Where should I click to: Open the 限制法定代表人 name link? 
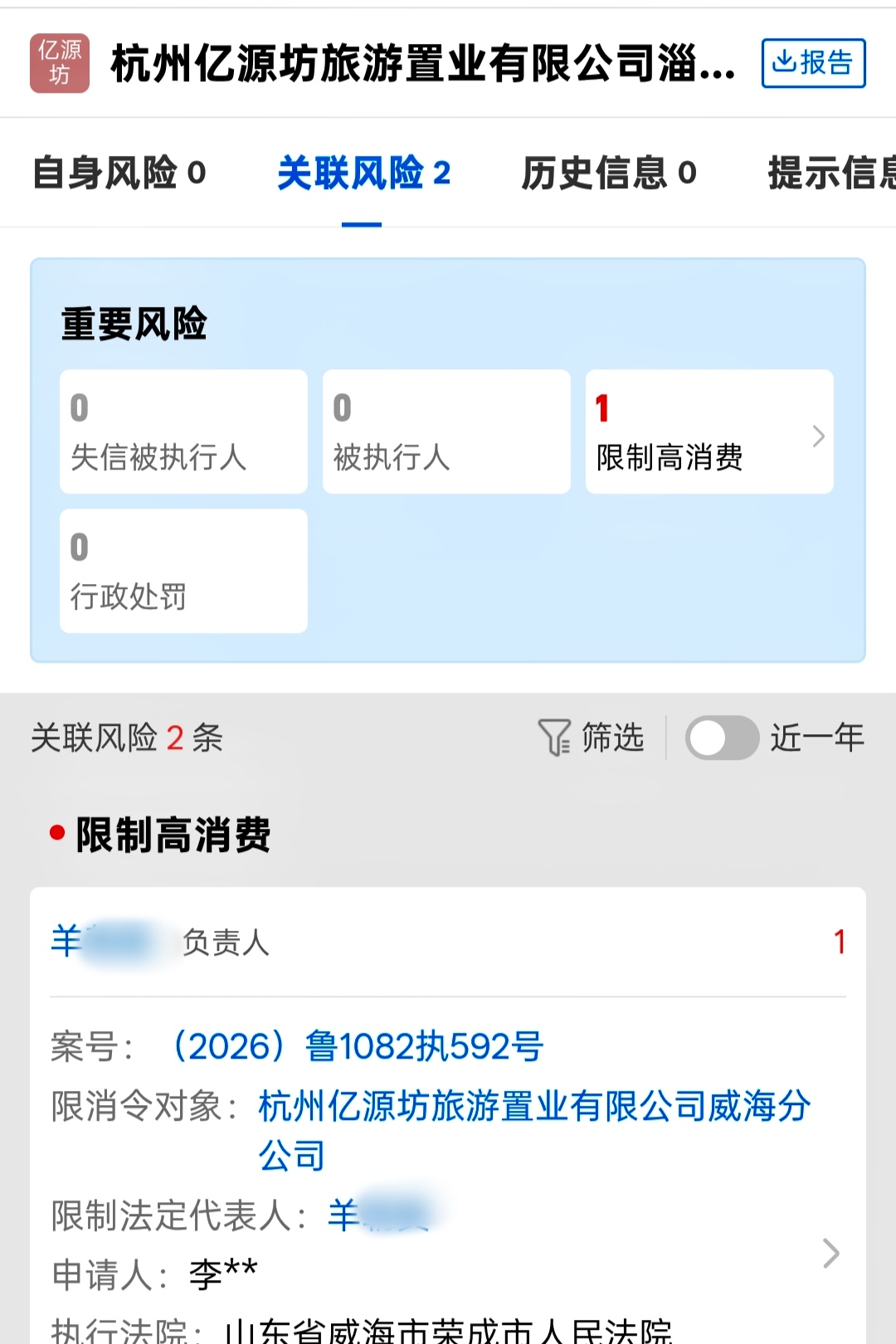378,1215
